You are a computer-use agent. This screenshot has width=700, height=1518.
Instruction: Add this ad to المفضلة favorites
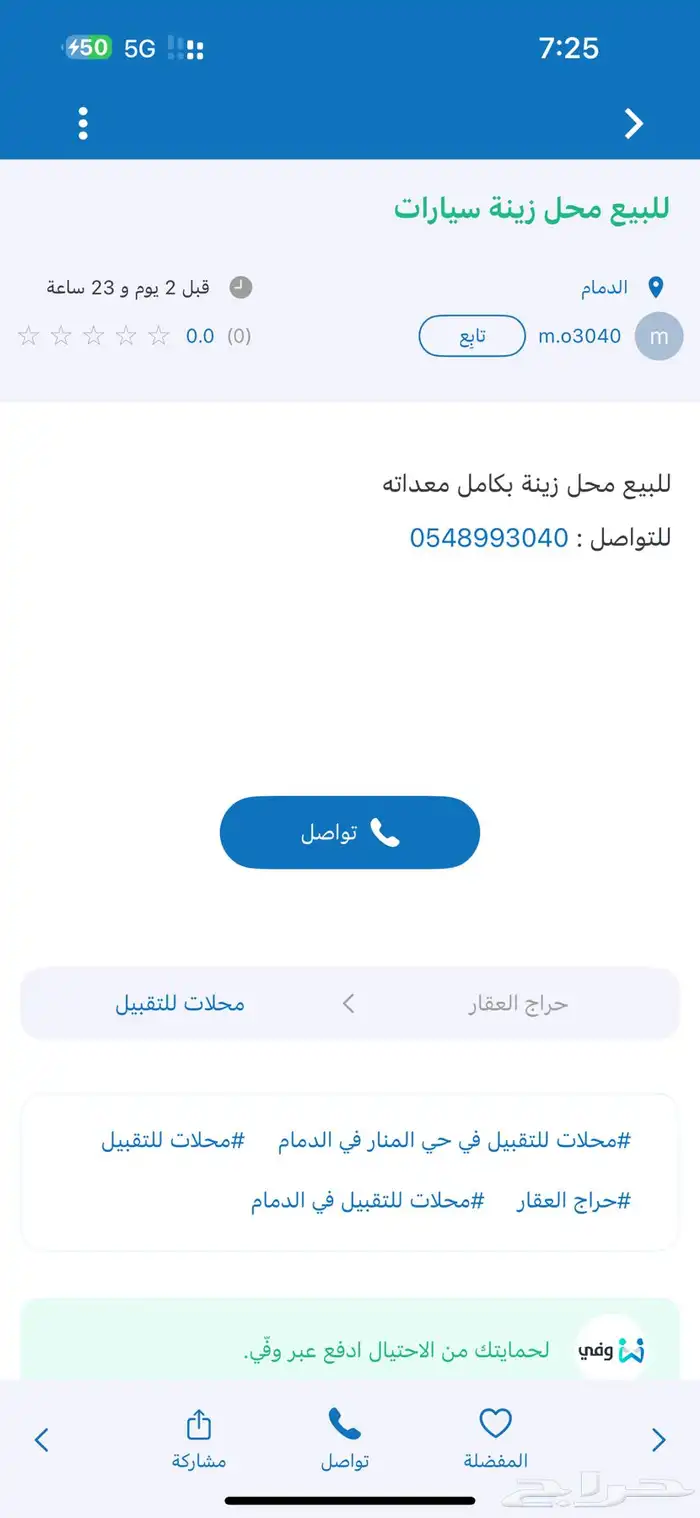point(495,1438)
